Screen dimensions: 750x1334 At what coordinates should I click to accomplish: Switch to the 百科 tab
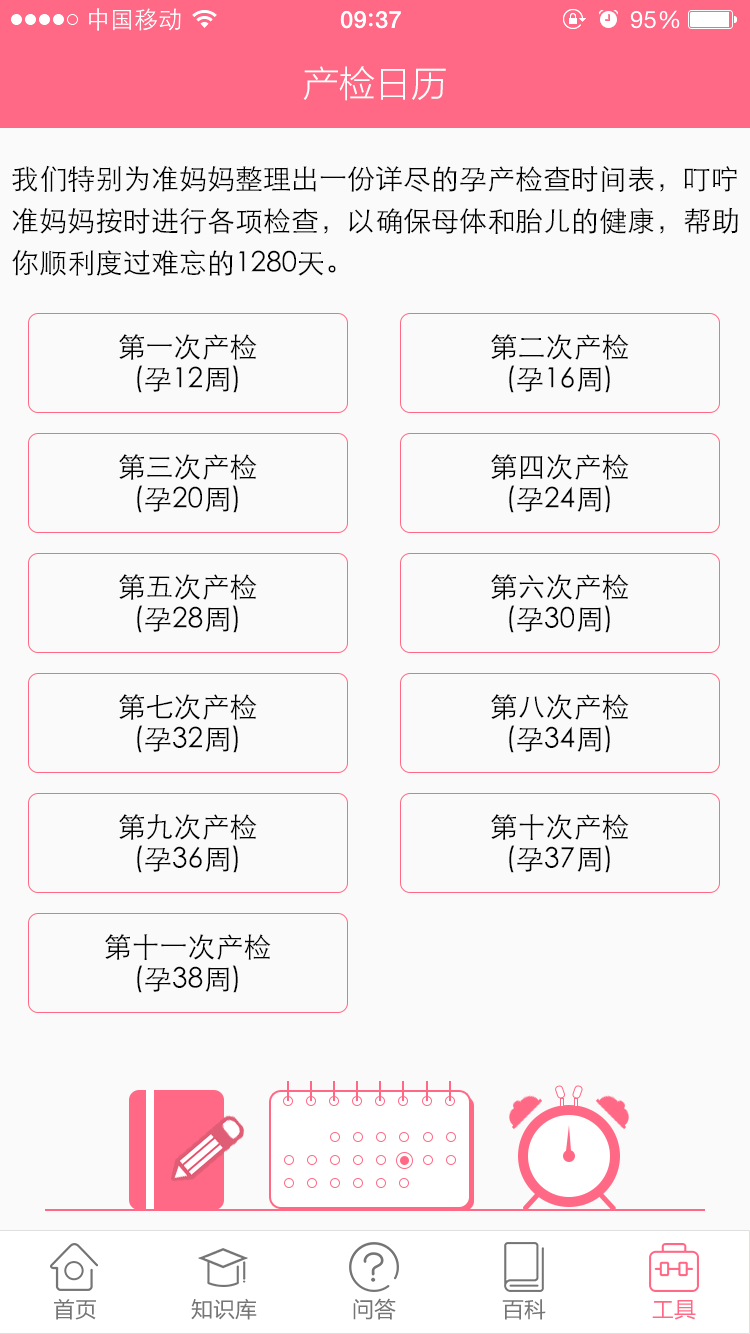[524, 1282]
